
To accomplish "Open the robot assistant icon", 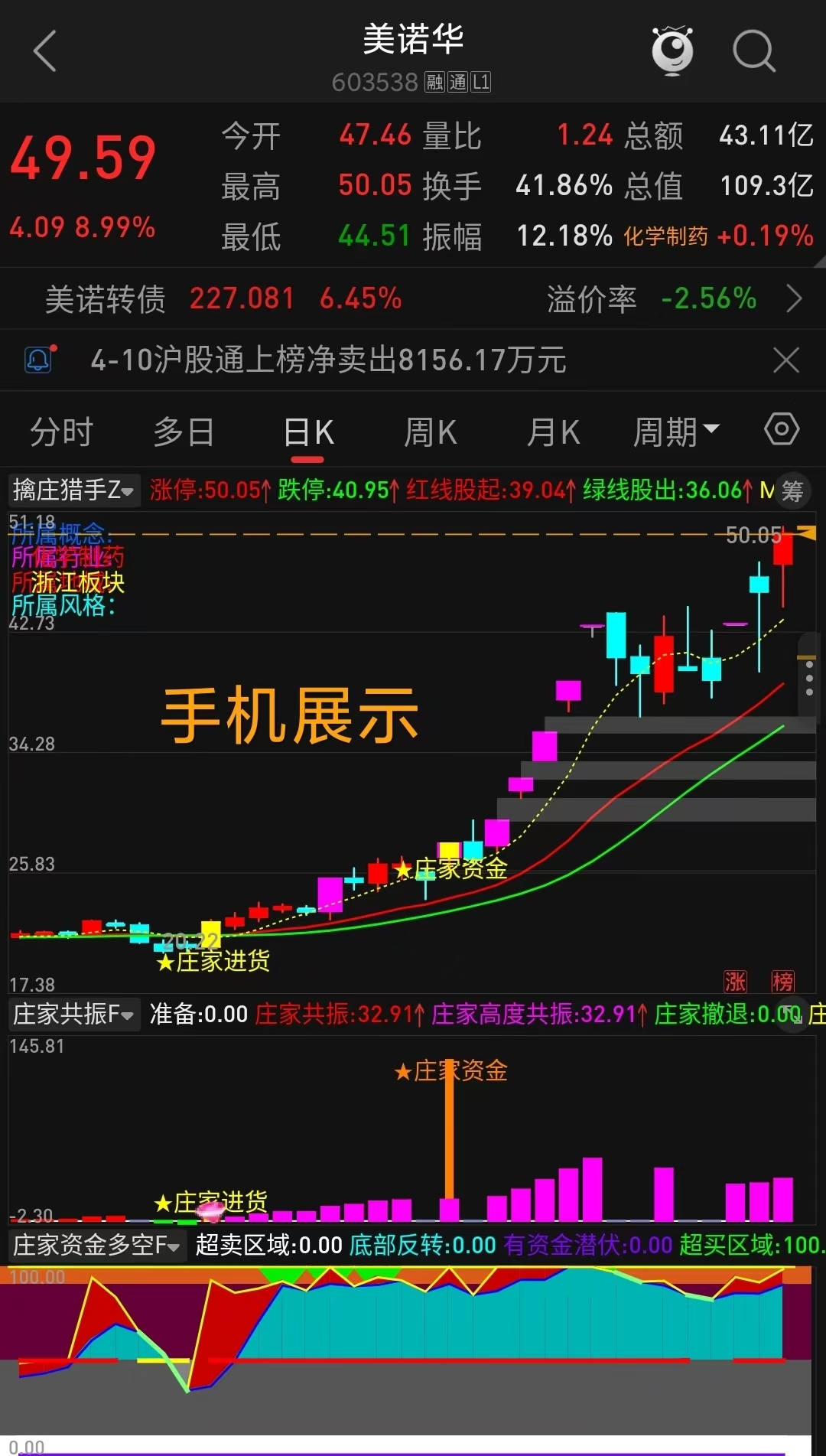I will pyautogui.click(x=672, y=50).
